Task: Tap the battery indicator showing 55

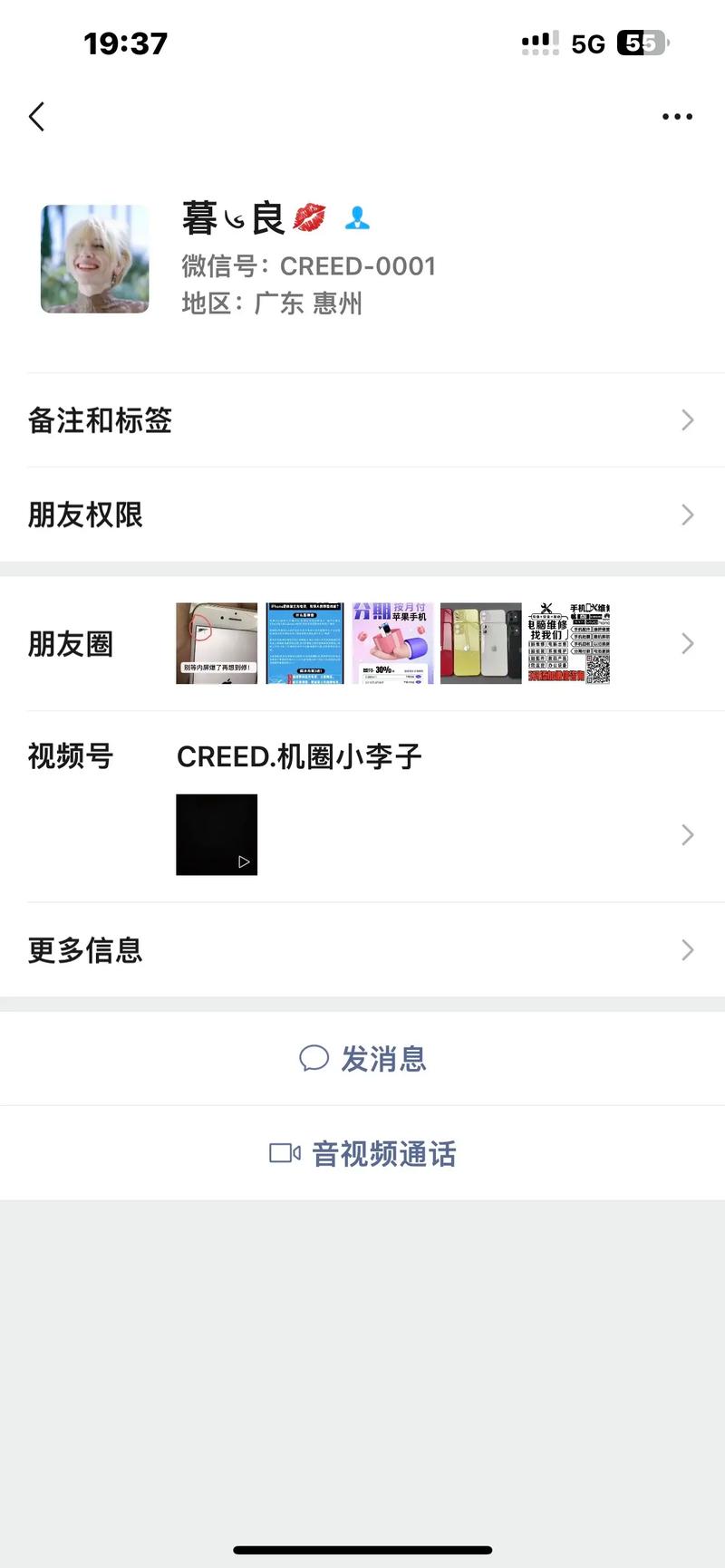Action: [641, 43]
